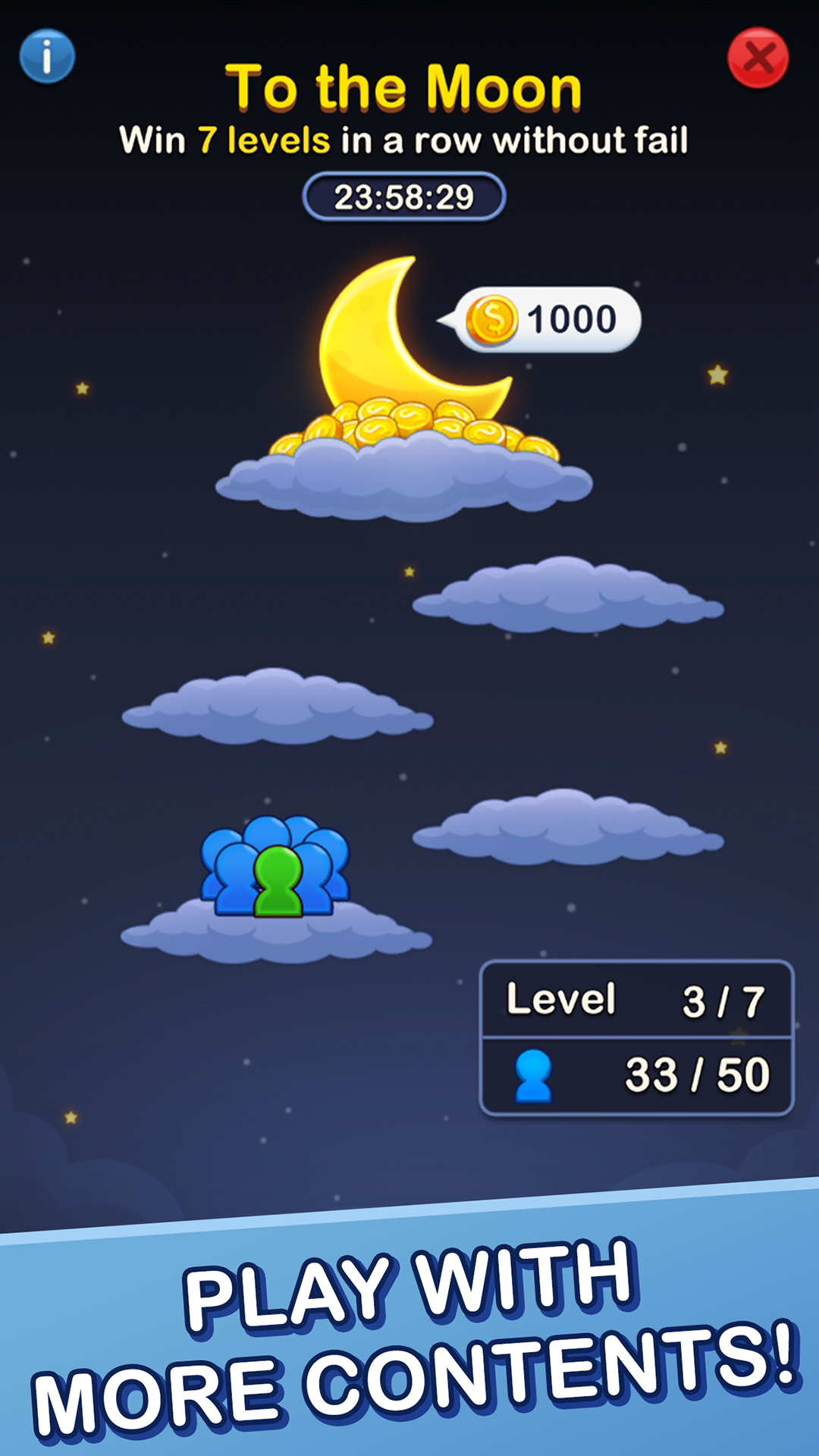
Task: Select the green player avatar on the cloud
Action: point(275,883)
